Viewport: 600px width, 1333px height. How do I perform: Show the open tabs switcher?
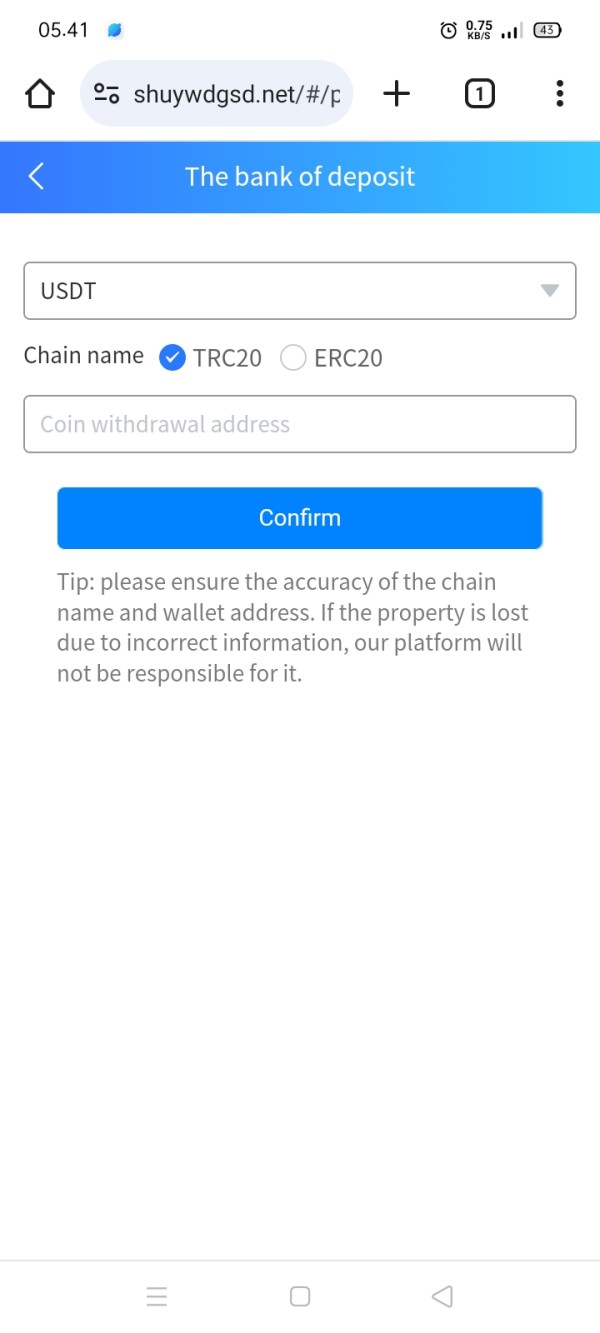coord(479,94)
